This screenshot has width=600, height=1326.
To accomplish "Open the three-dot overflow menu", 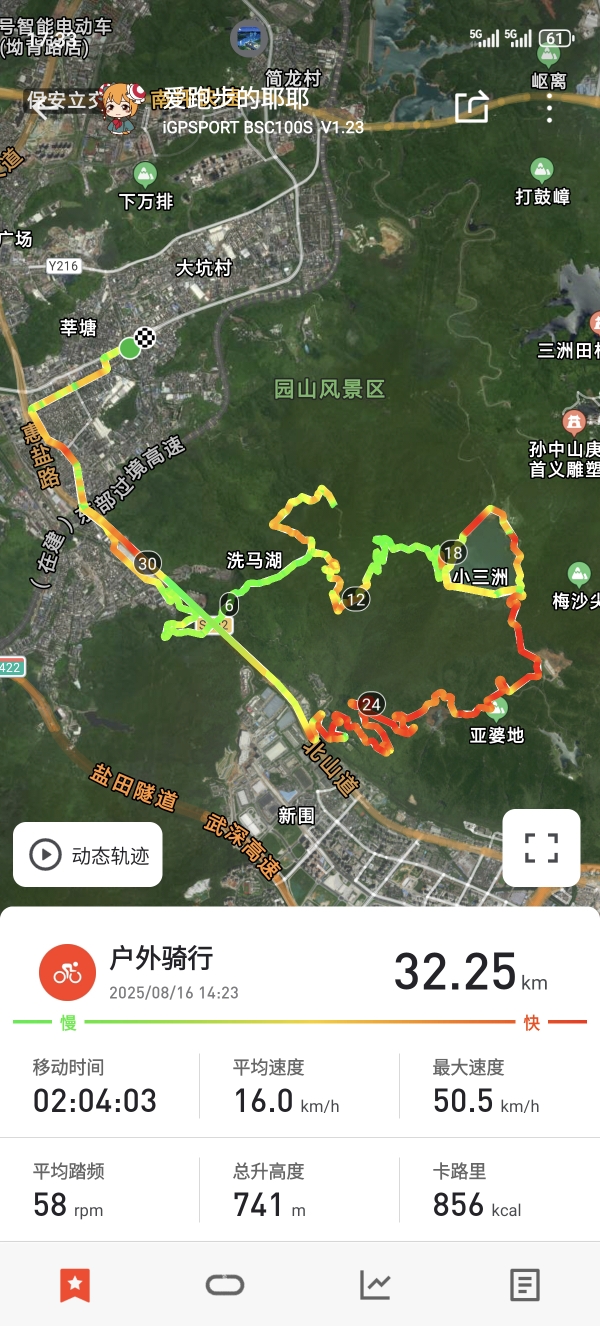I will point(549,107).
